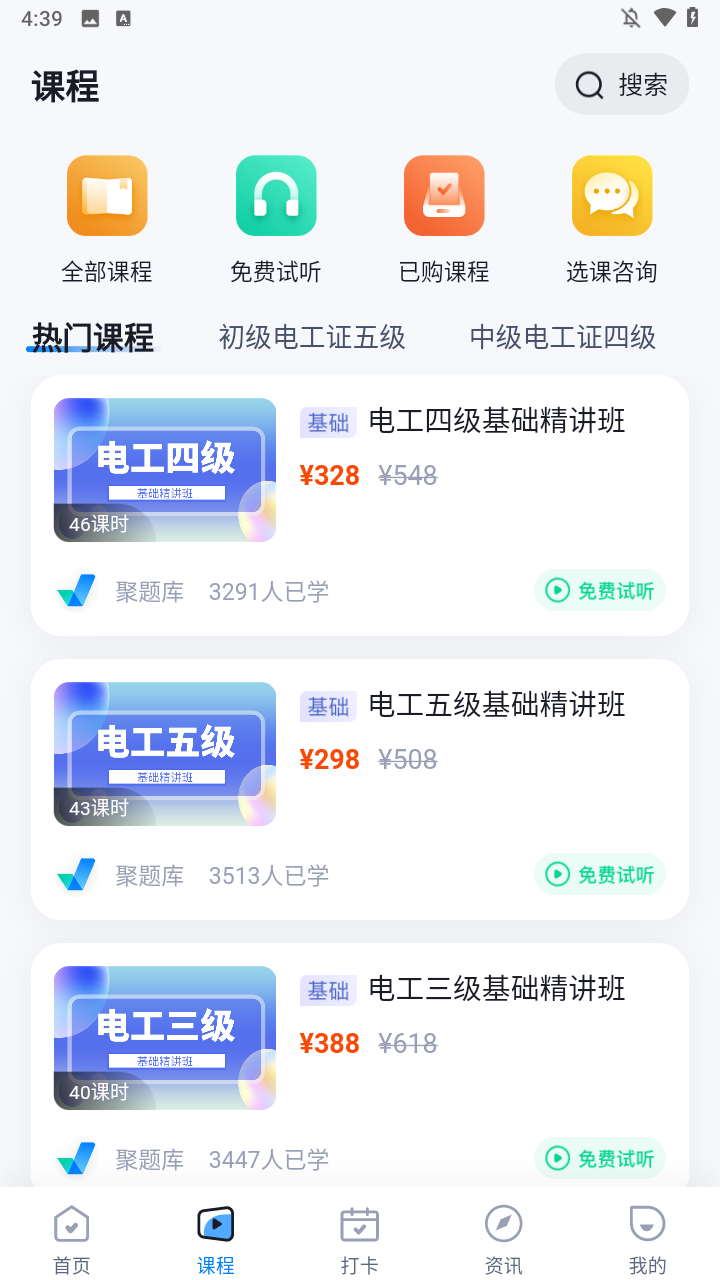720x1280 pixels.
Task: Open the 电工四级基础精讲班 course title
Action: point(497,421)
